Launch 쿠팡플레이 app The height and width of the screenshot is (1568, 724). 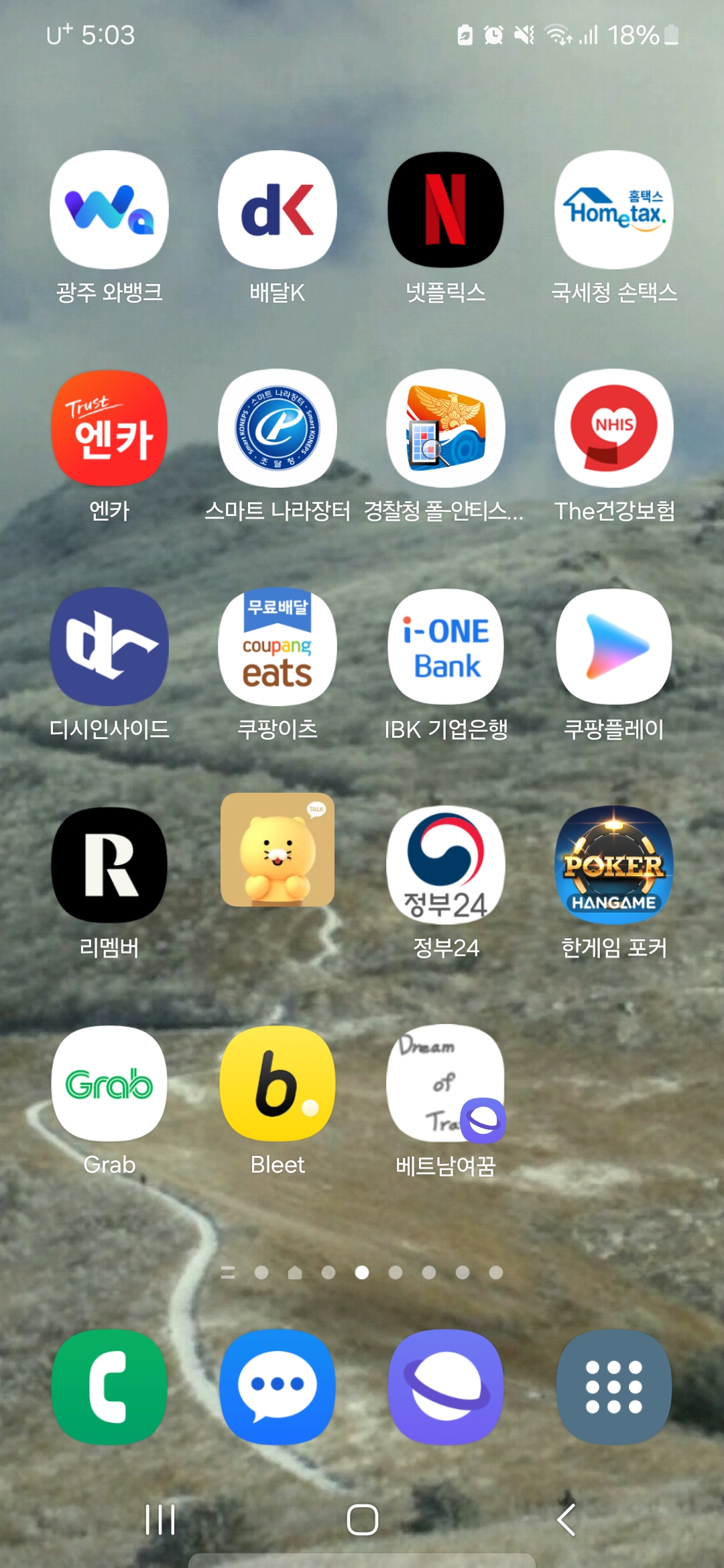(x=614, y=647)
